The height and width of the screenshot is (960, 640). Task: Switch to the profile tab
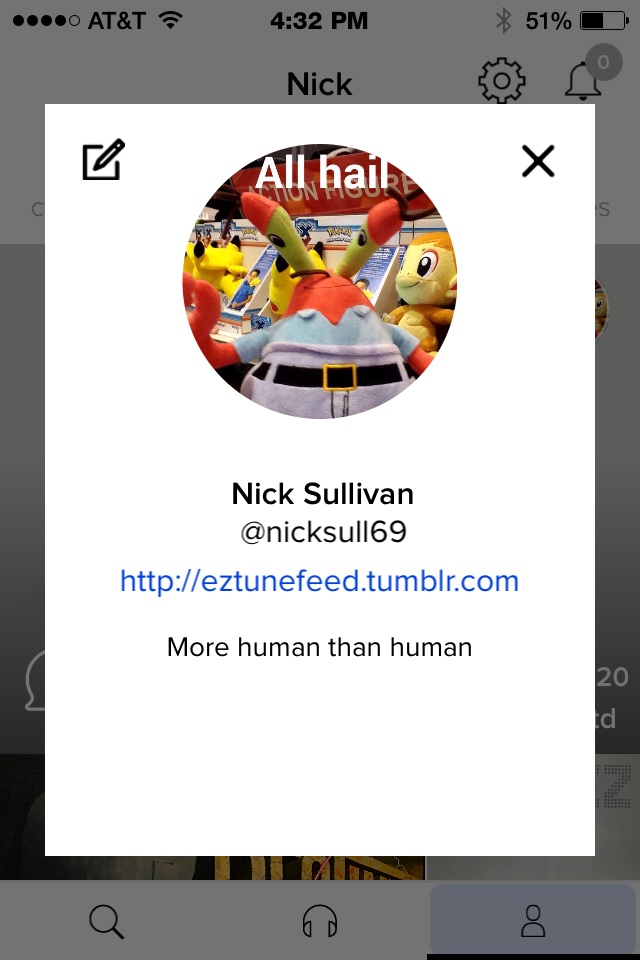533,921
